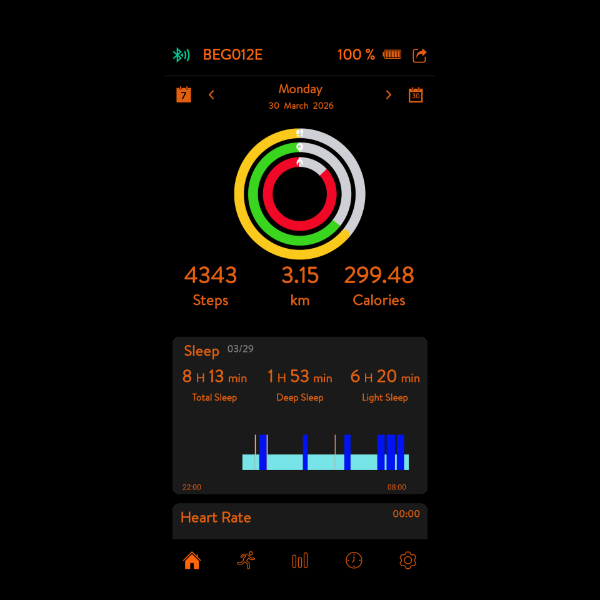Tap the BEG012E device name
The height and width of the screenshot is (600, 600).
232,55
